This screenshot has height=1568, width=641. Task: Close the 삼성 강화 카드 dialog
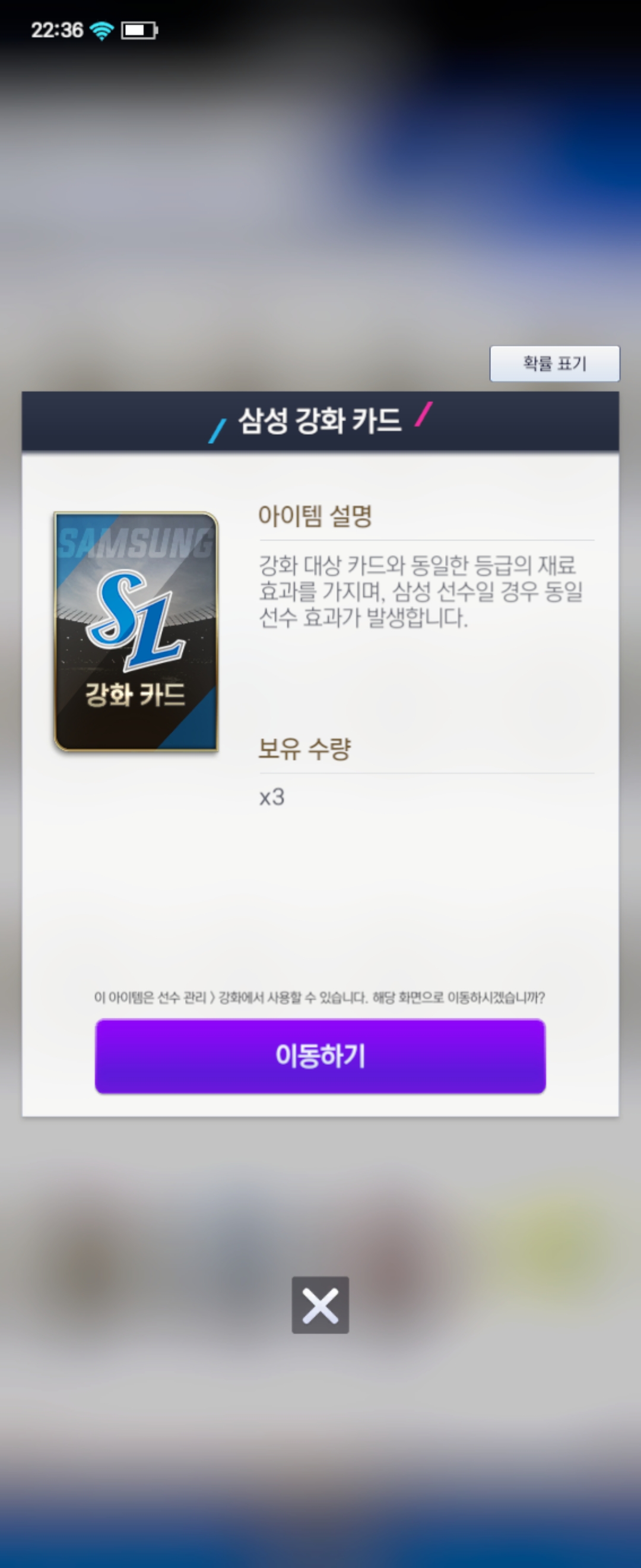pyautogui.click(x=320, y=1305)
